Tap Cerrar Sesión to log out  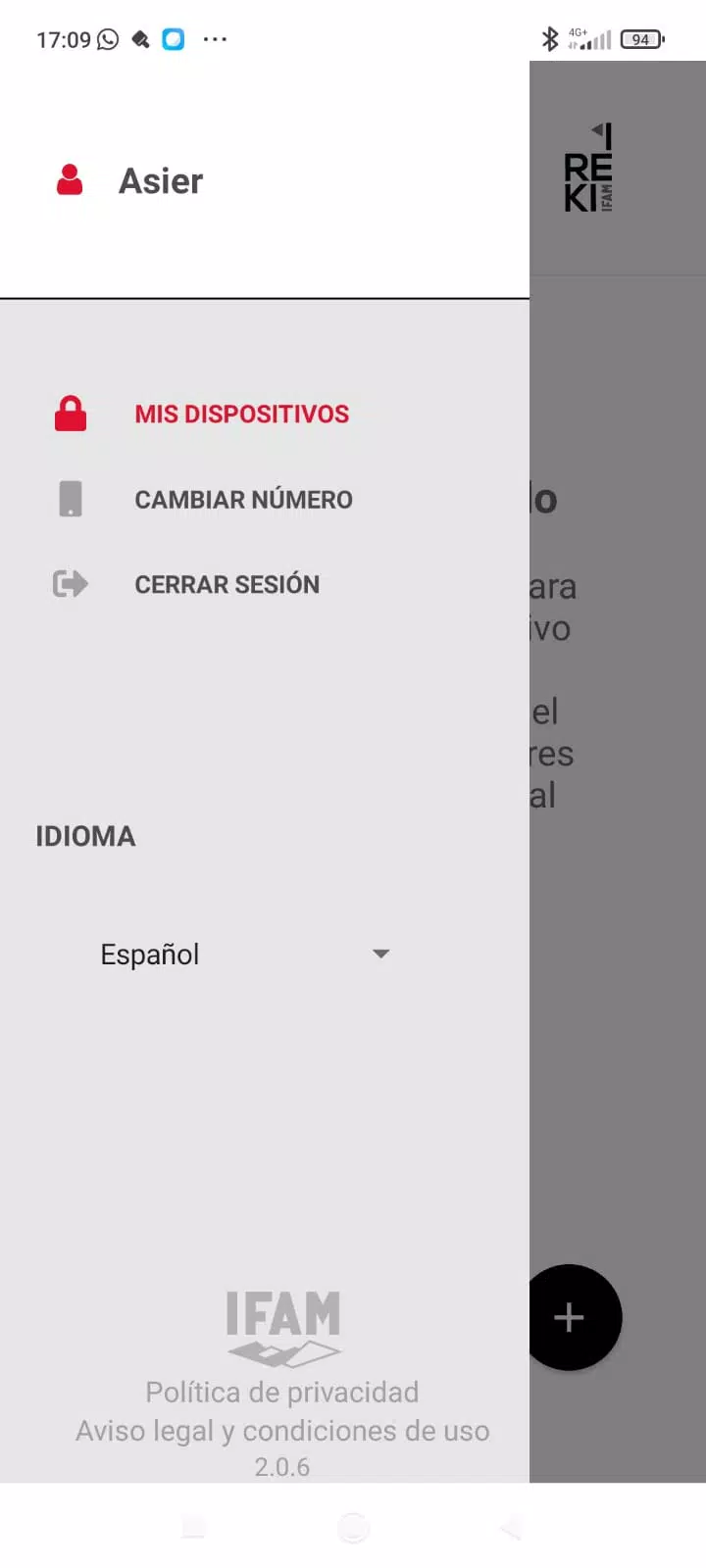(227, 584)
